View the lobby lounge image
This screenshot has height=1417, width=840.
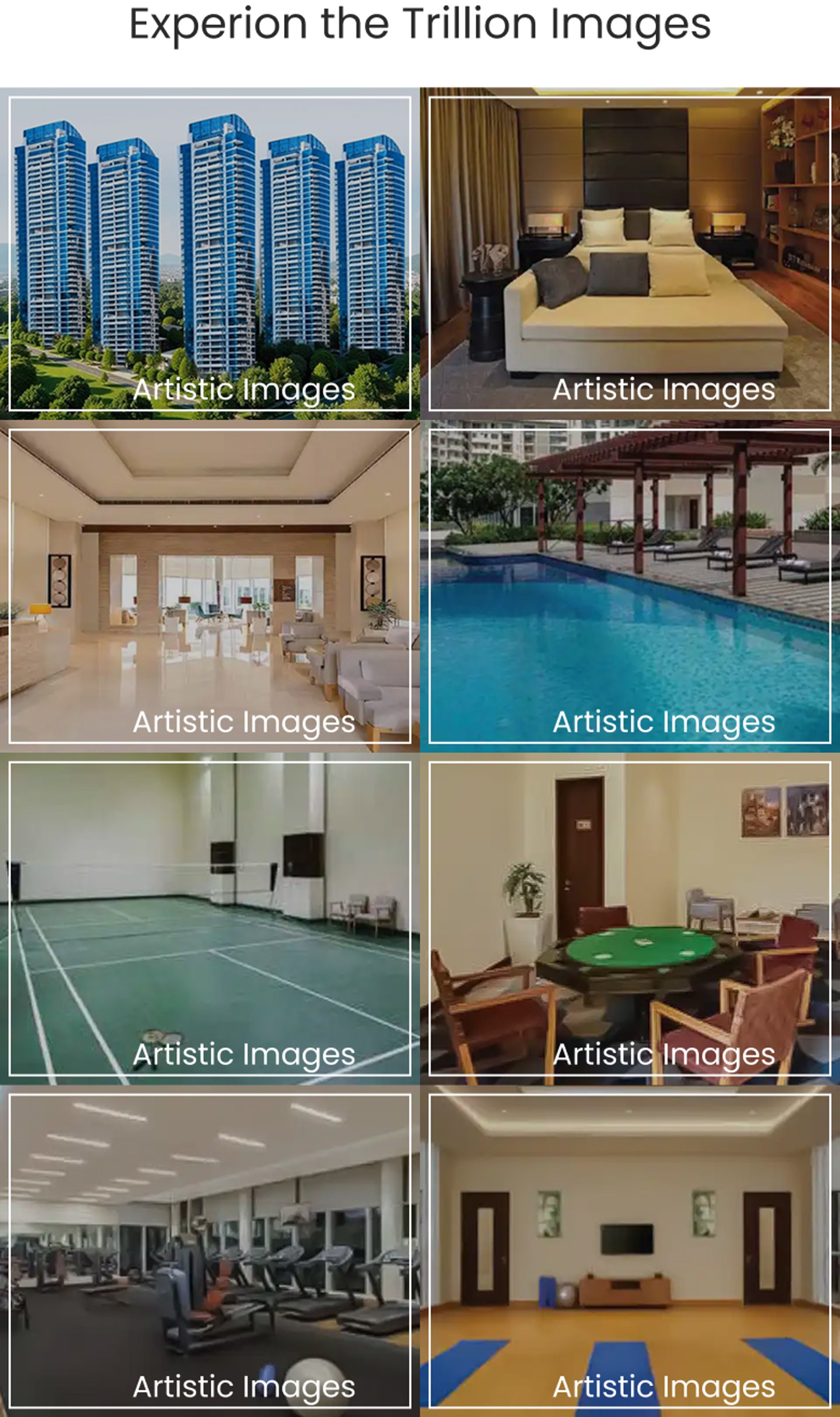210,586
